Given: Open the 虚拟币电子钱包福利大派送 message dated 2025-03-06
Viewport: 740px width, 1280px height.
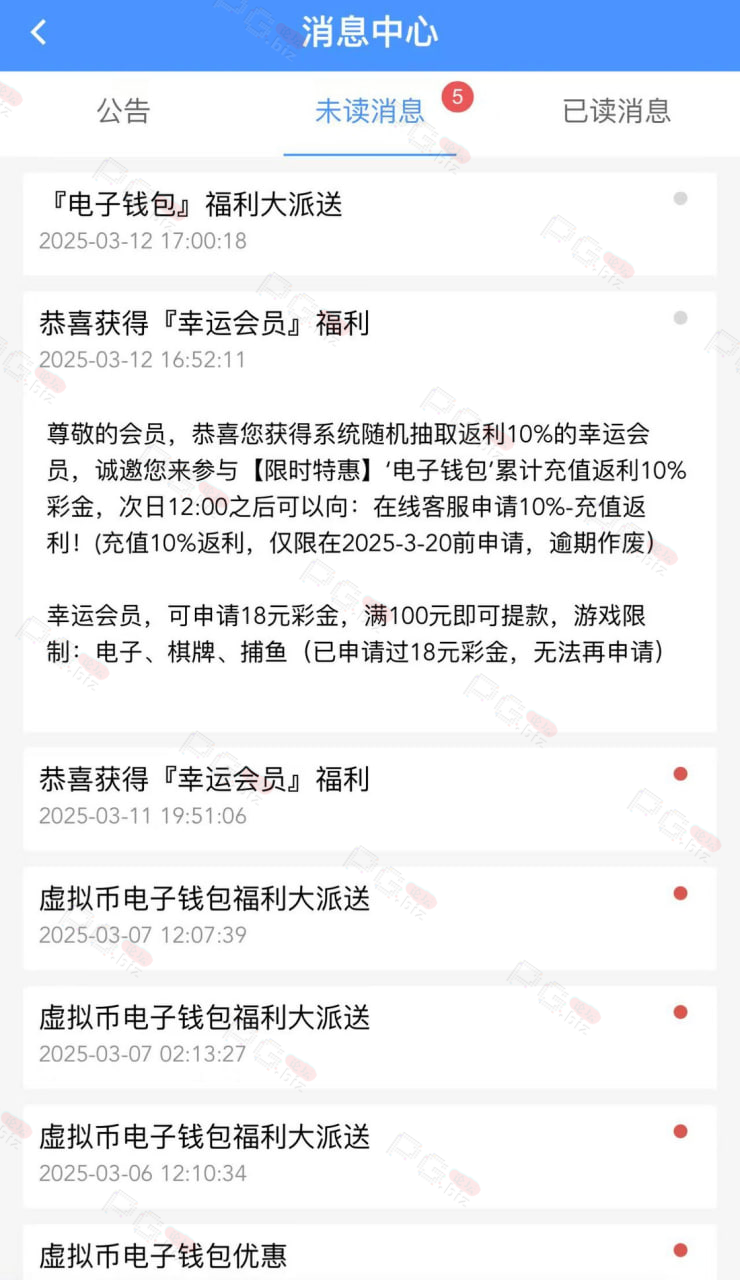Looking at the screenshot, I should pyautogui.click(x=370, y=1155).
